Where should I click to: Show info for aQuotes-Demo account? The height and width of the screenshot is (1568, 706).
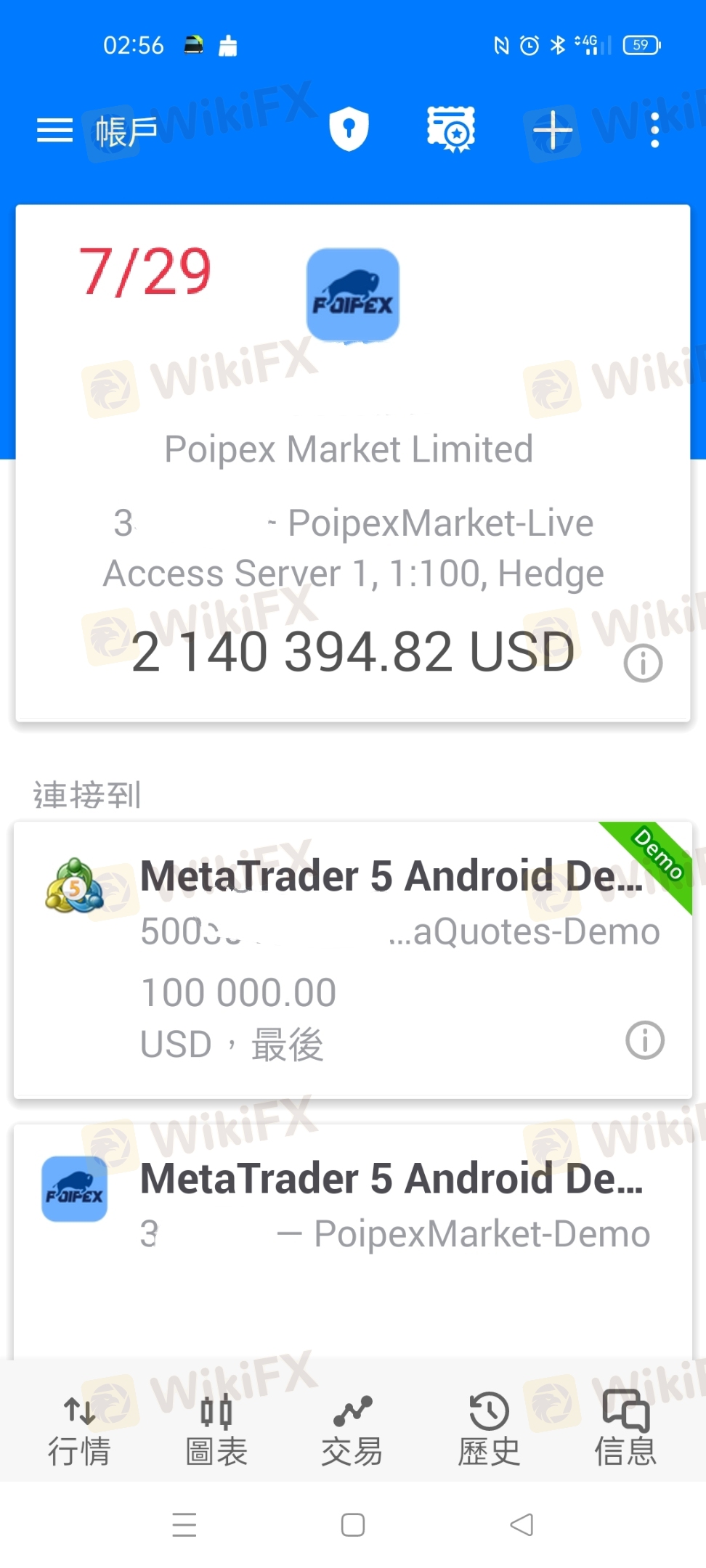645,1040
